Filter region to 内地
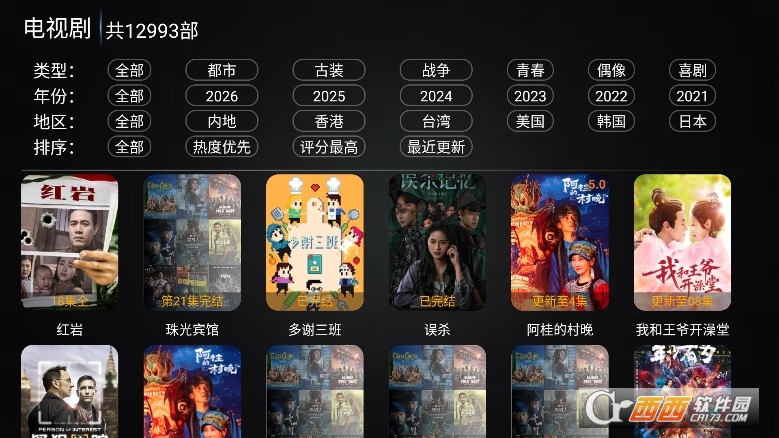The image size is (779, 438). click(222, 121)
